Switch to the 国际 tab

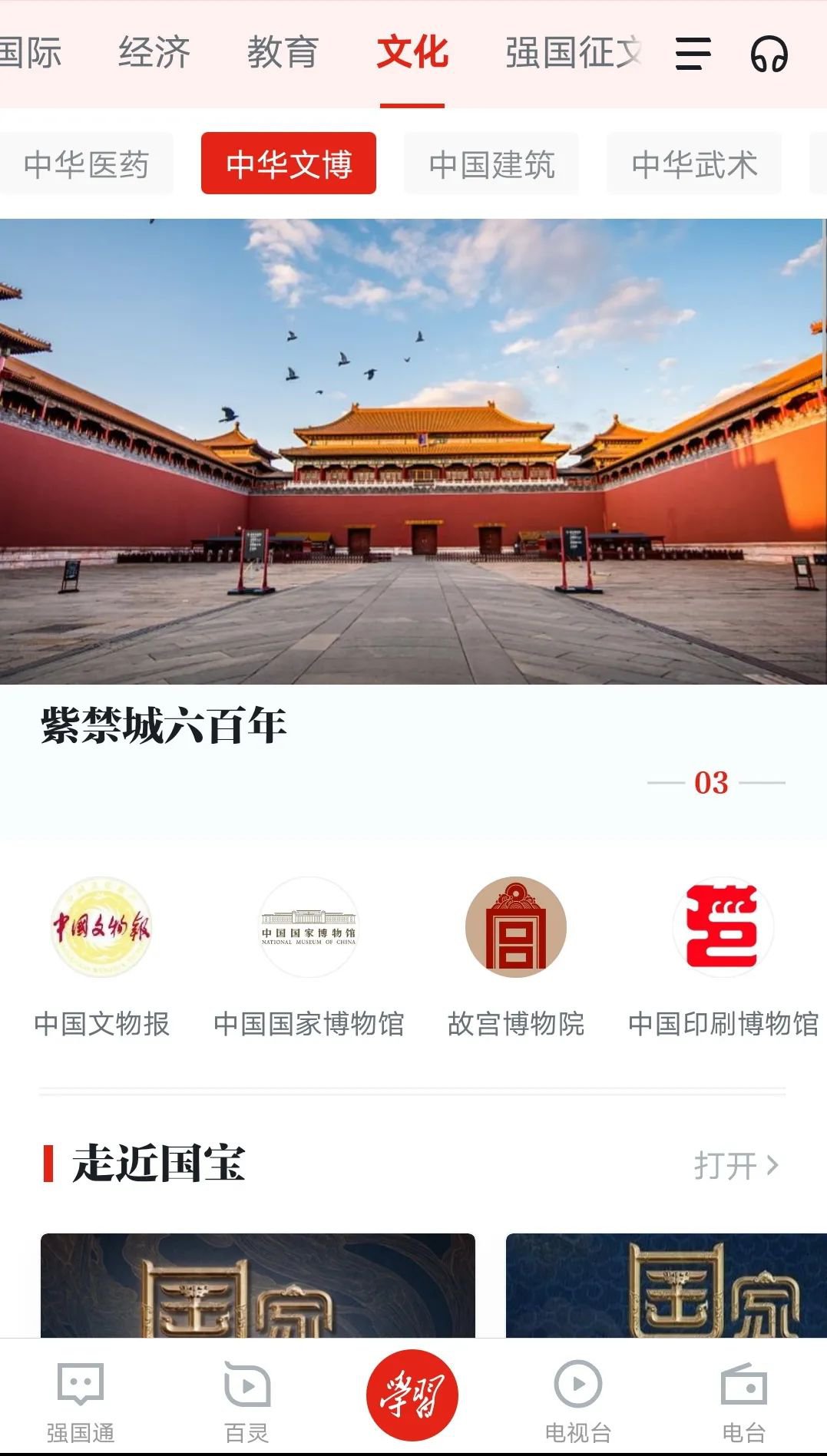pyautogui.click(x=29, y=53)
